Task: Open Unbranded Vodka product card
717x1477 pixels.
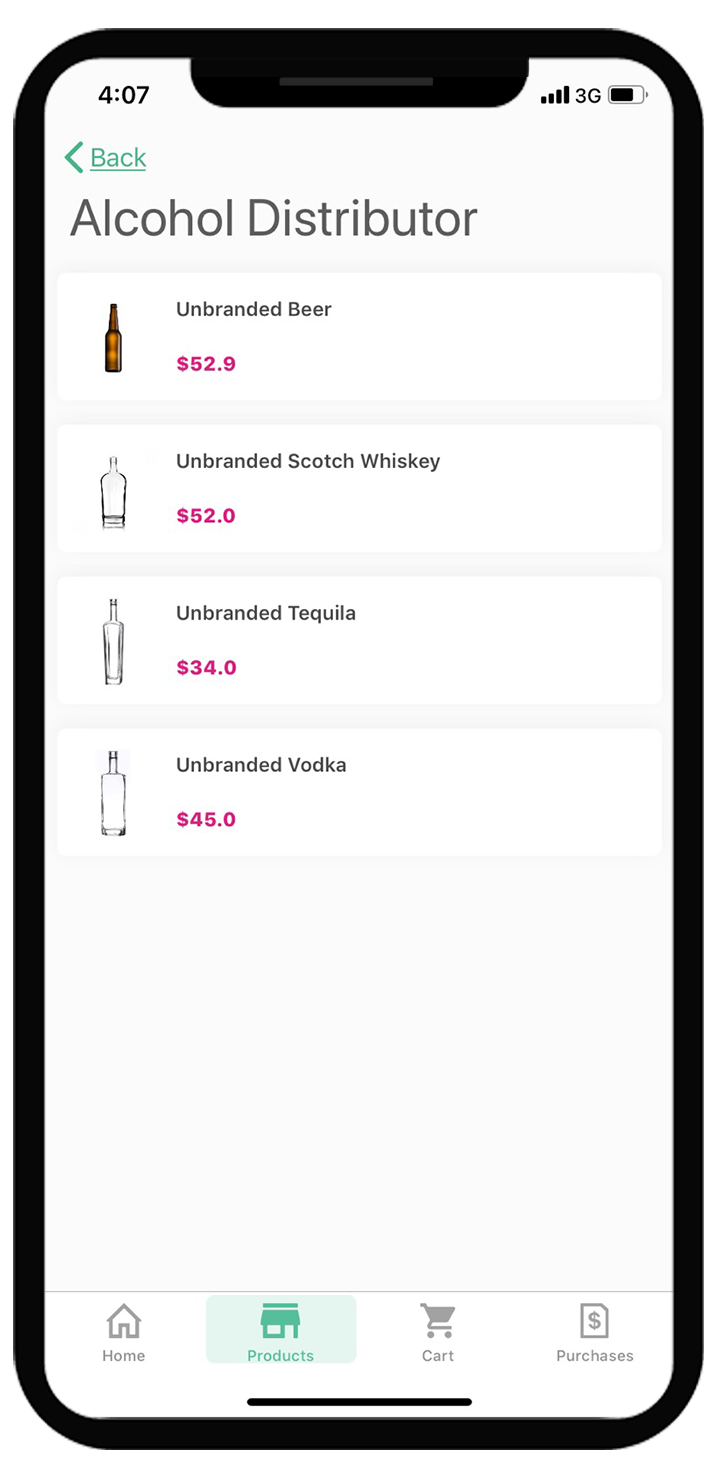Action: click(x=359, y=793)
